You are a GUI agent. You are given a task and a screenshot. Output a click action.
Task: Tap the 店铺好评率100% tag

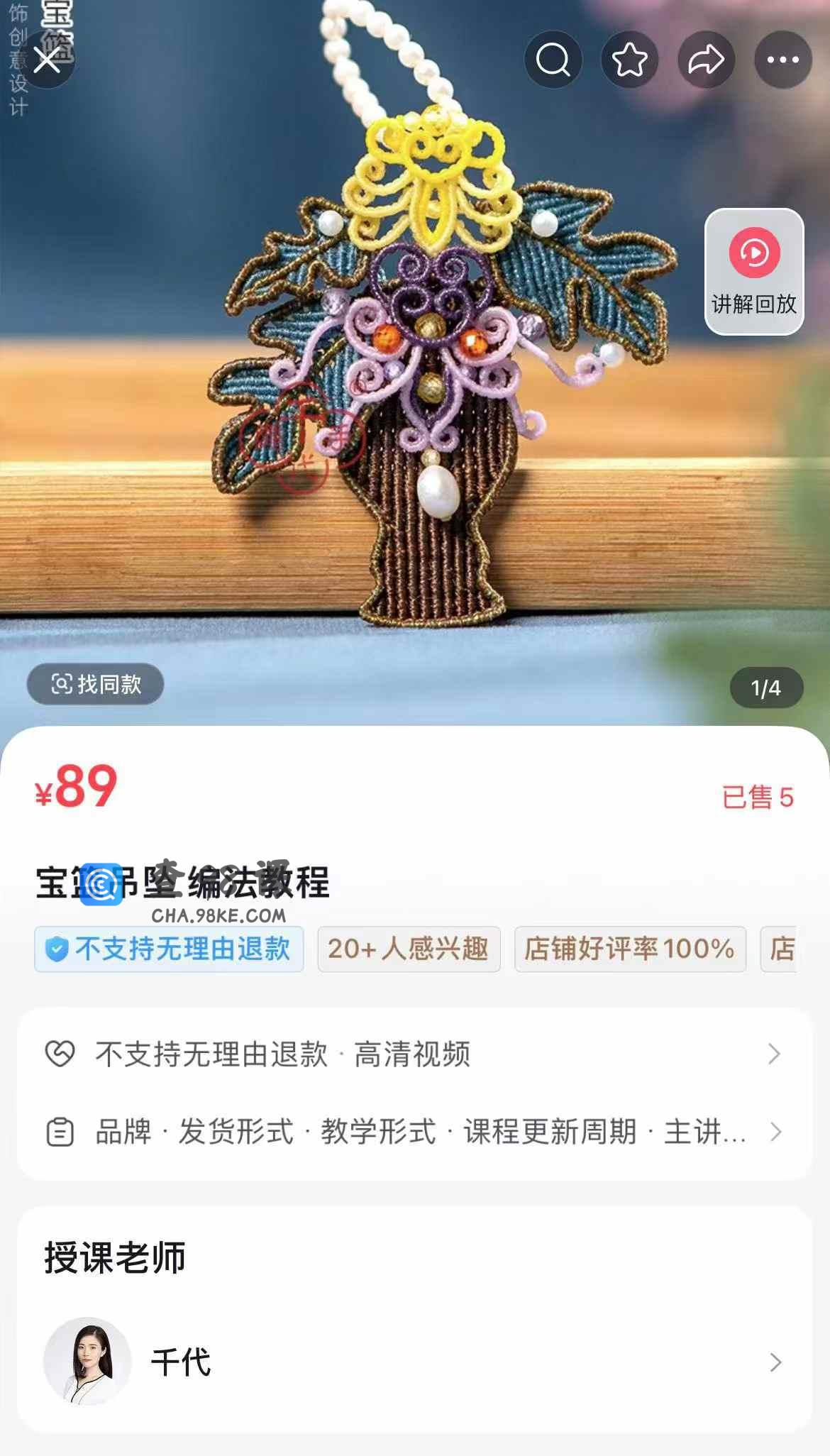[x=629, y=949]
